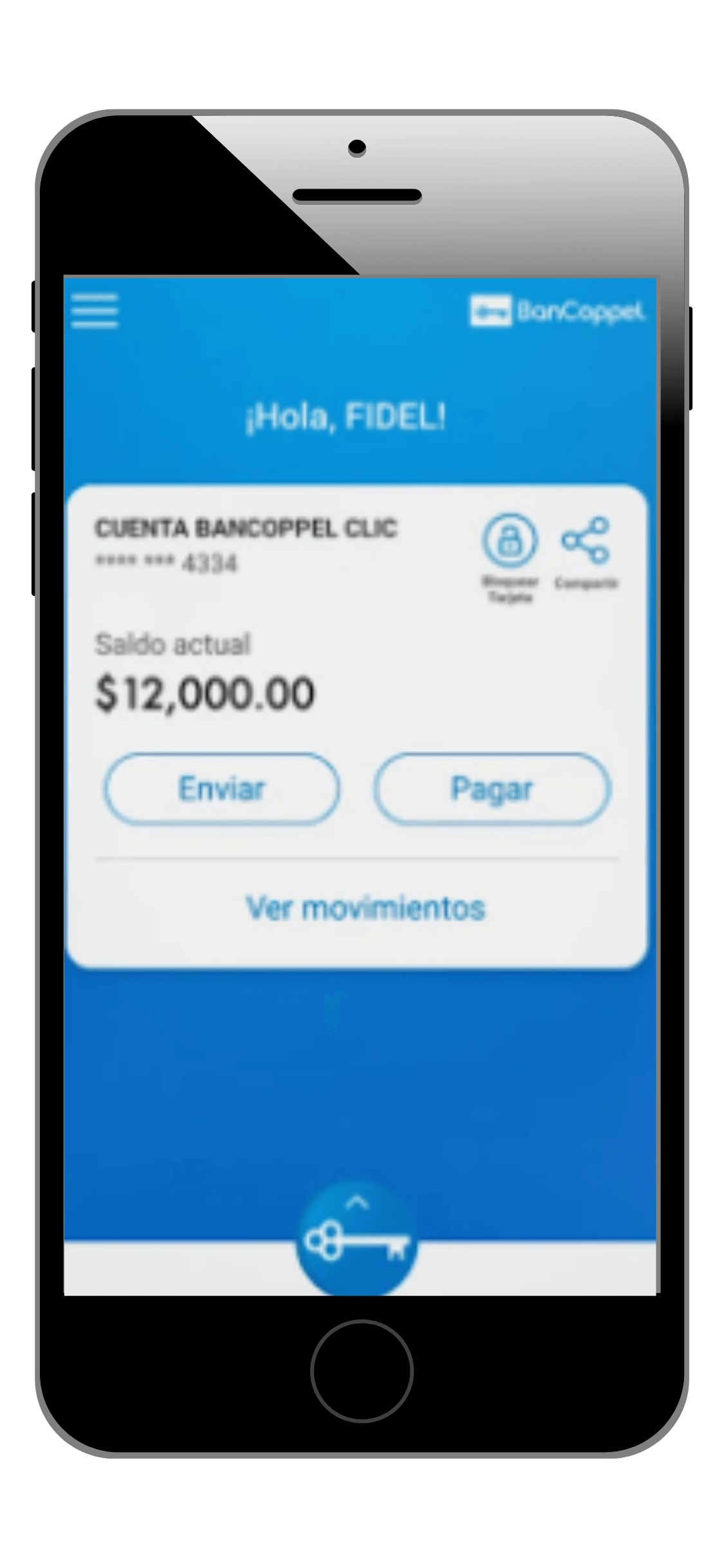Select the CUENTA BANCOPPEL CLIC title
The image size is (724, 1568).
[246, 528]
